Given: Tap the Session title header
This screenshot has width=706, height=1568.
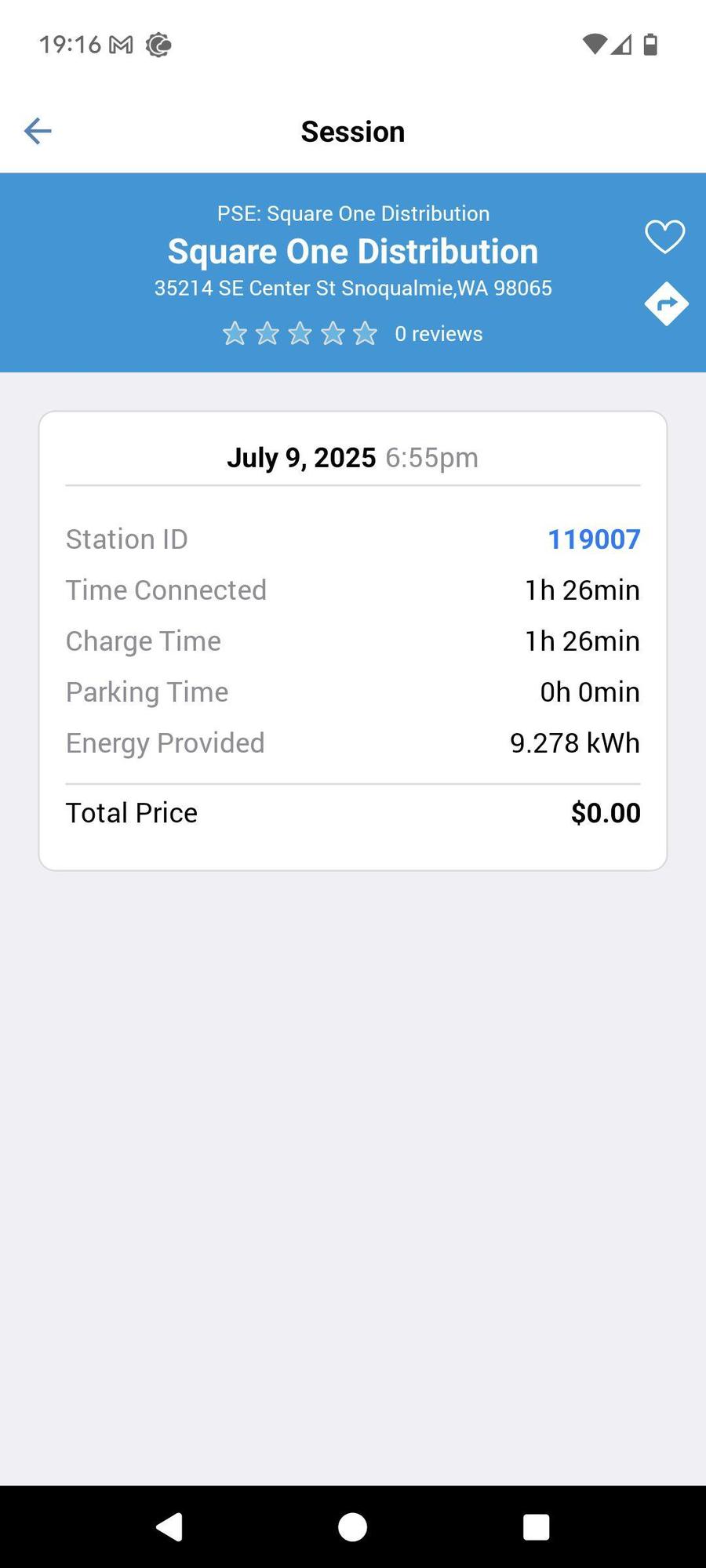Looking at the screenshot, I should click(352, 131).
